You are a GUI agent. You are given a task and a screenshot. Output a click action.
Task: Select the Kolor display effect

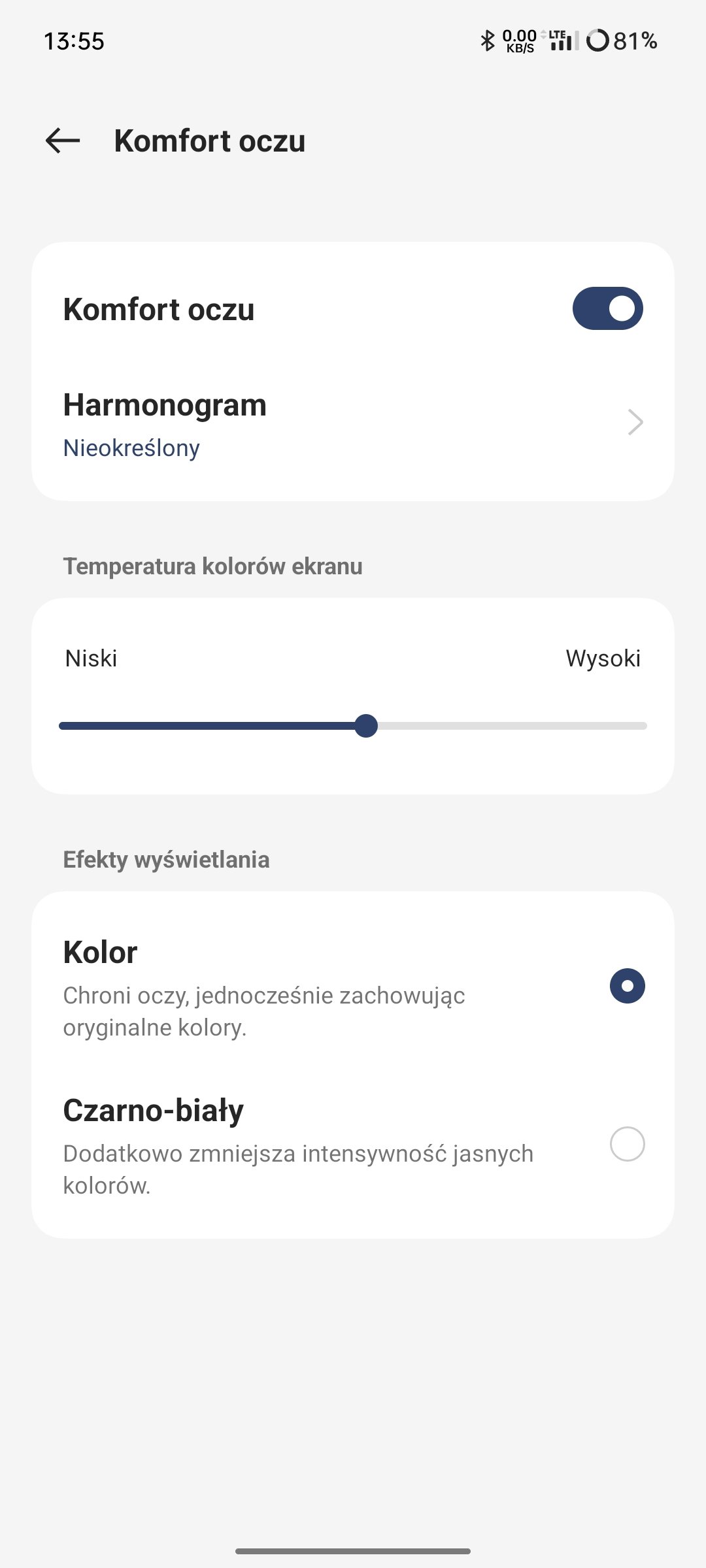(x=353, y=987)
